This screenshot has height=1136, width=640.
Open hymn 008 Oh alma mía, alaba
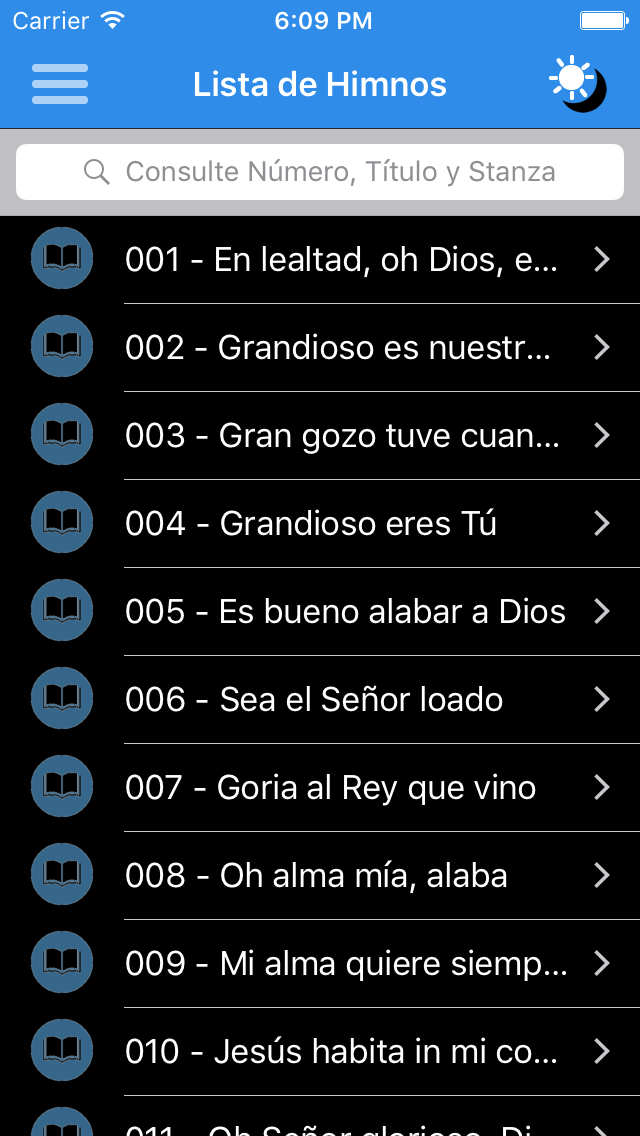(x=320, y=875)
